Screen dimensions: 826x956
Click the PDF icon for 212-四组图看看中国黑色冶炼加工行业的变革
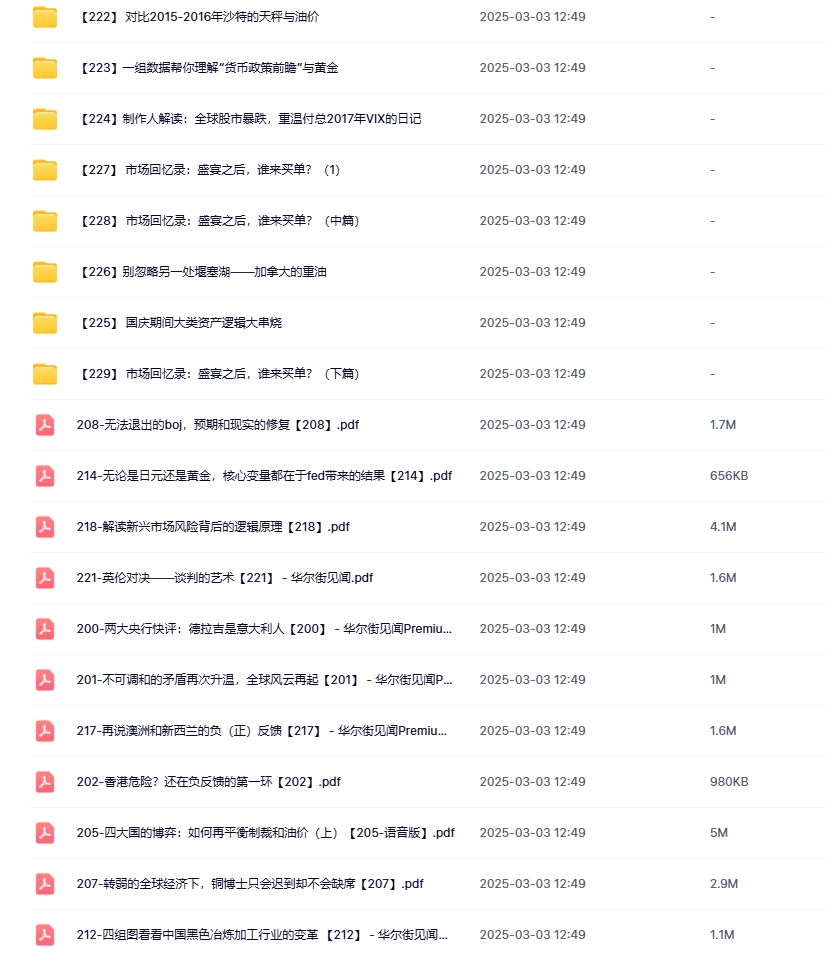pyautogui.click(x=44, y=934)
